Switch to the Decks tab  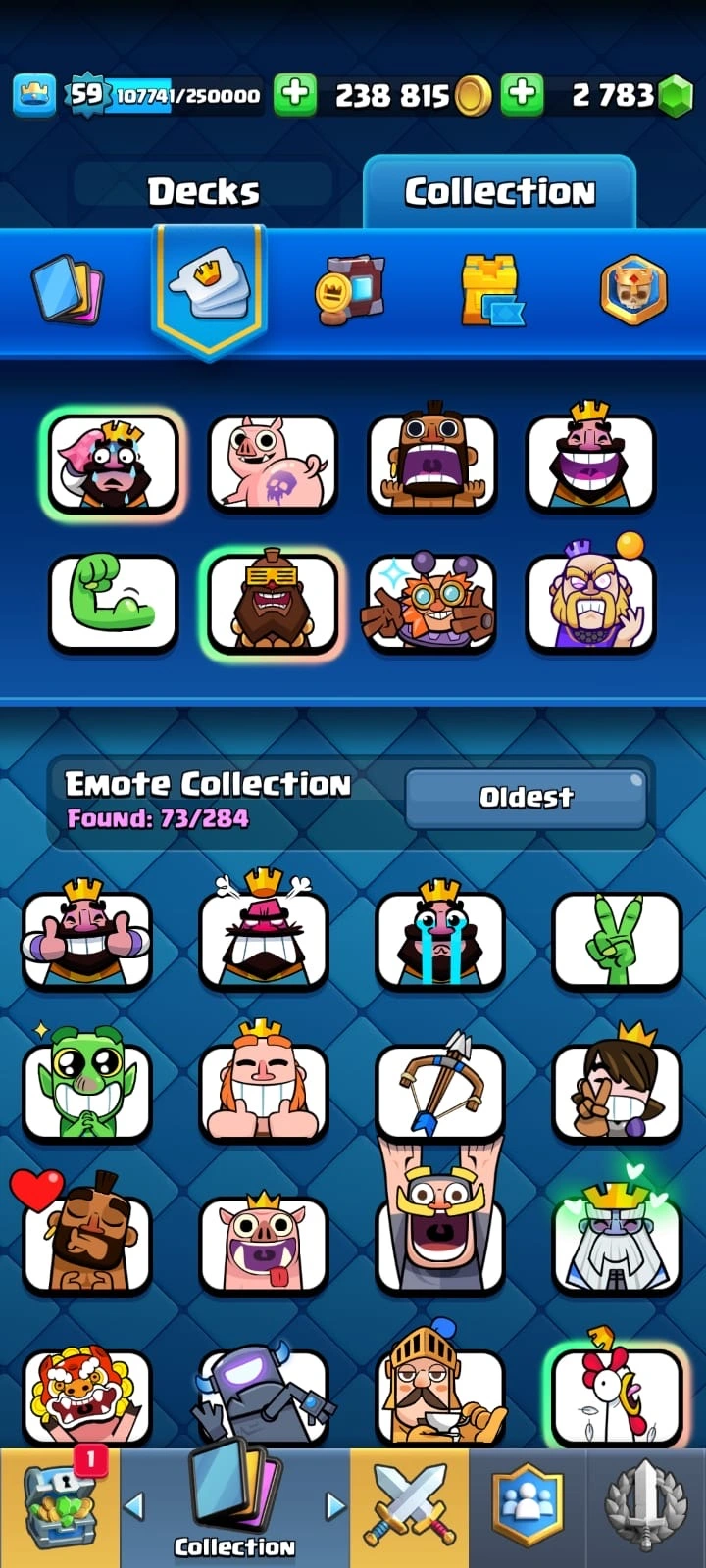[x=203, y=192]
